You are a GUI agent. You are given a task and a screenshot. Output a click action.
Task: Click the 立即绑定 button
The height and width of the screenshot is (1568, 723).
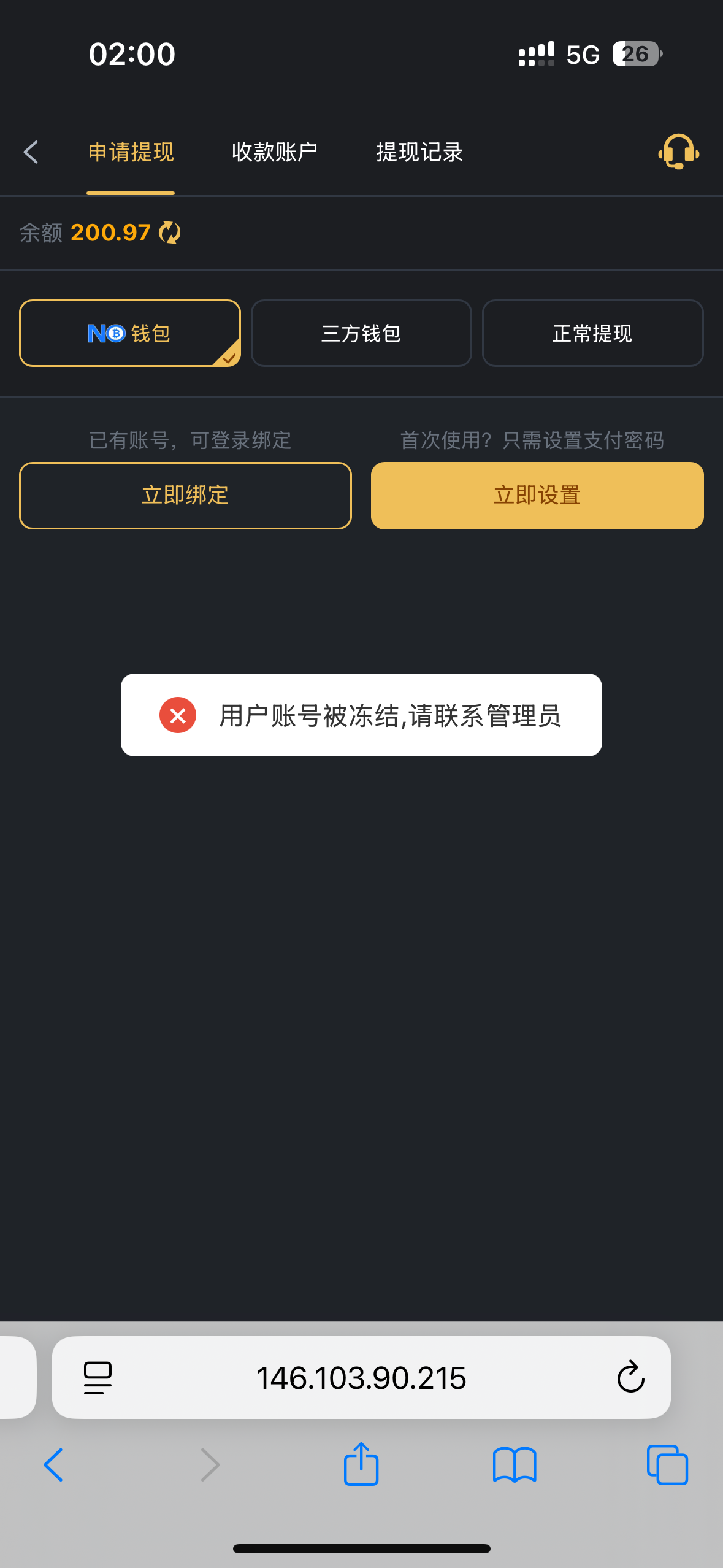[x=185, y=495]
